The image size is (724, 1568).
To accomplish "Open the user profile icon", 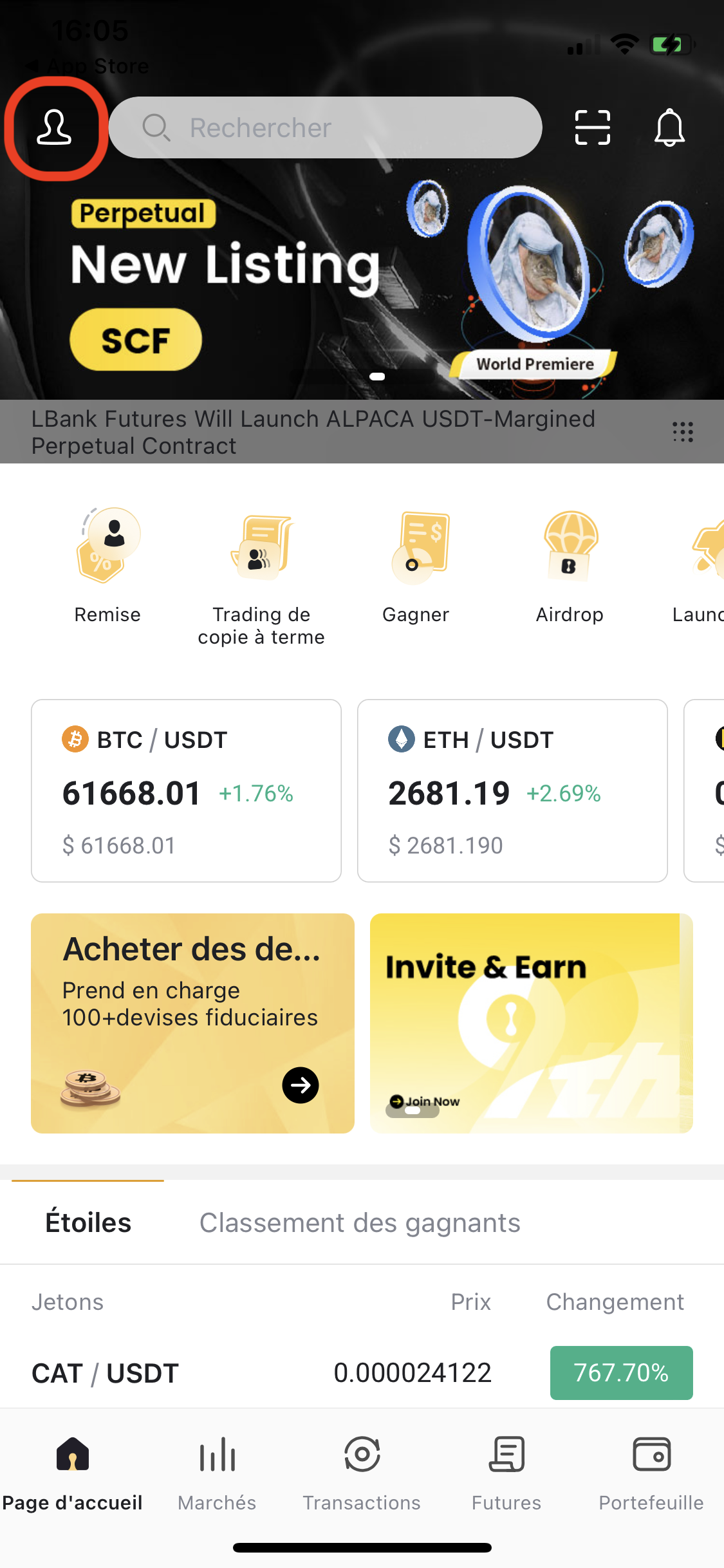I will click(54, 127).
